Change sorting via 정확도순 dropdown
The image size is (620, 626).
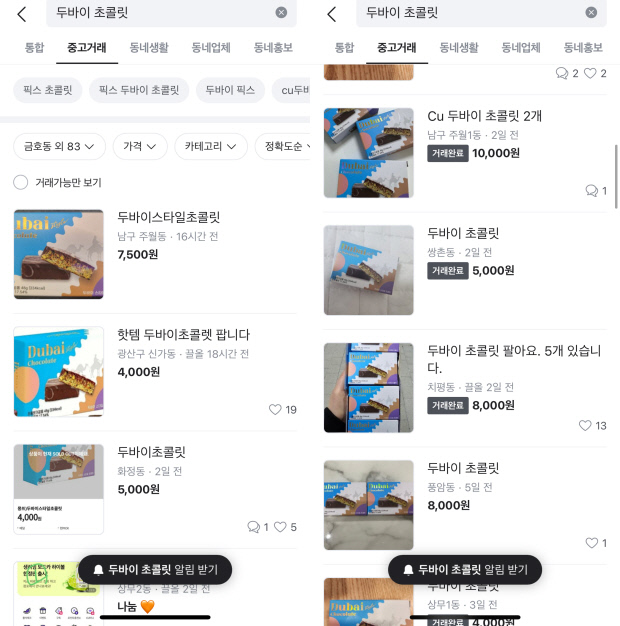(x=282, y=146)
